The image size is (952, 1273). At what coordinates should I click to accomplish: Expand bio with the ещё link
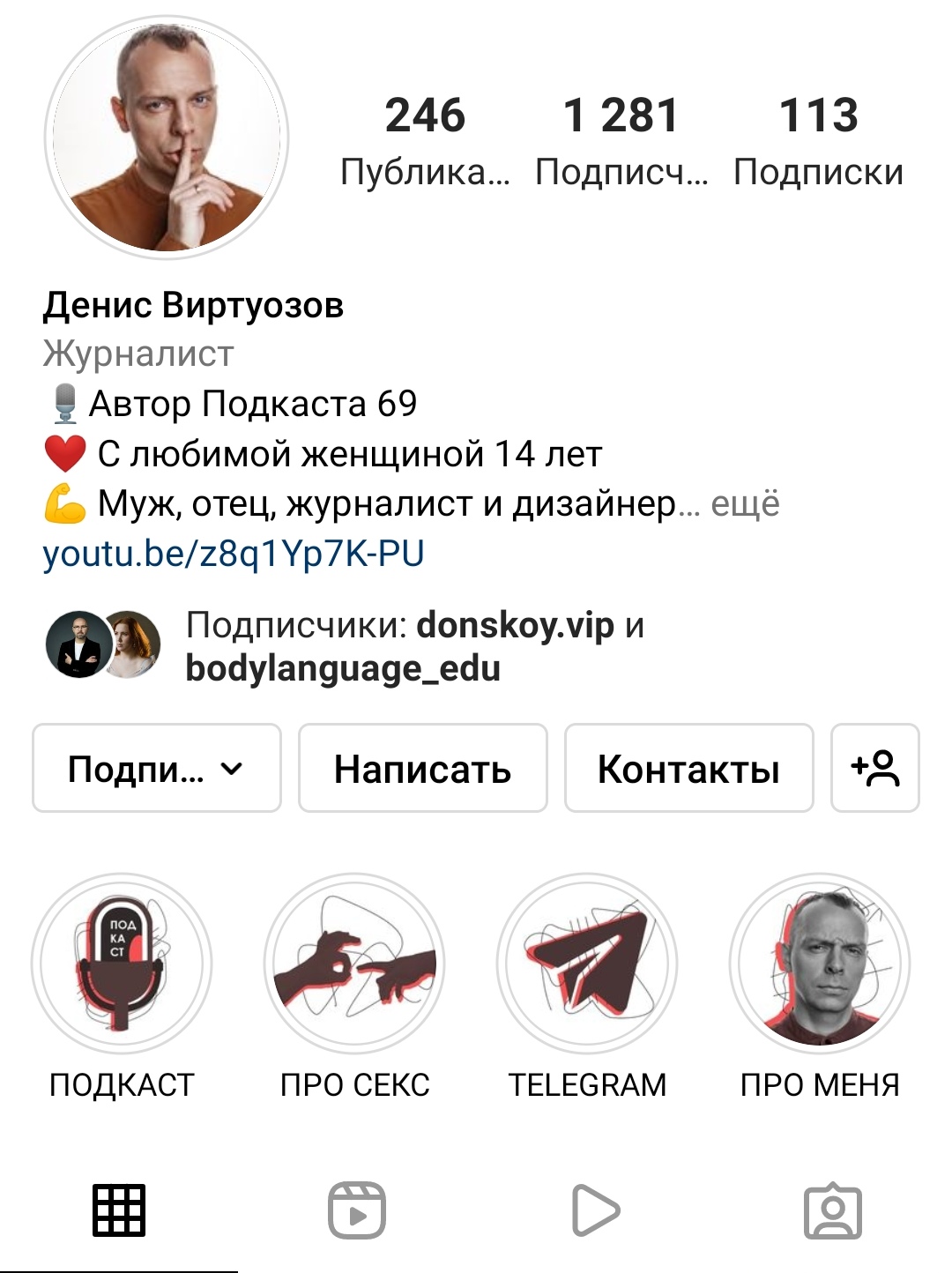(745, 504)
